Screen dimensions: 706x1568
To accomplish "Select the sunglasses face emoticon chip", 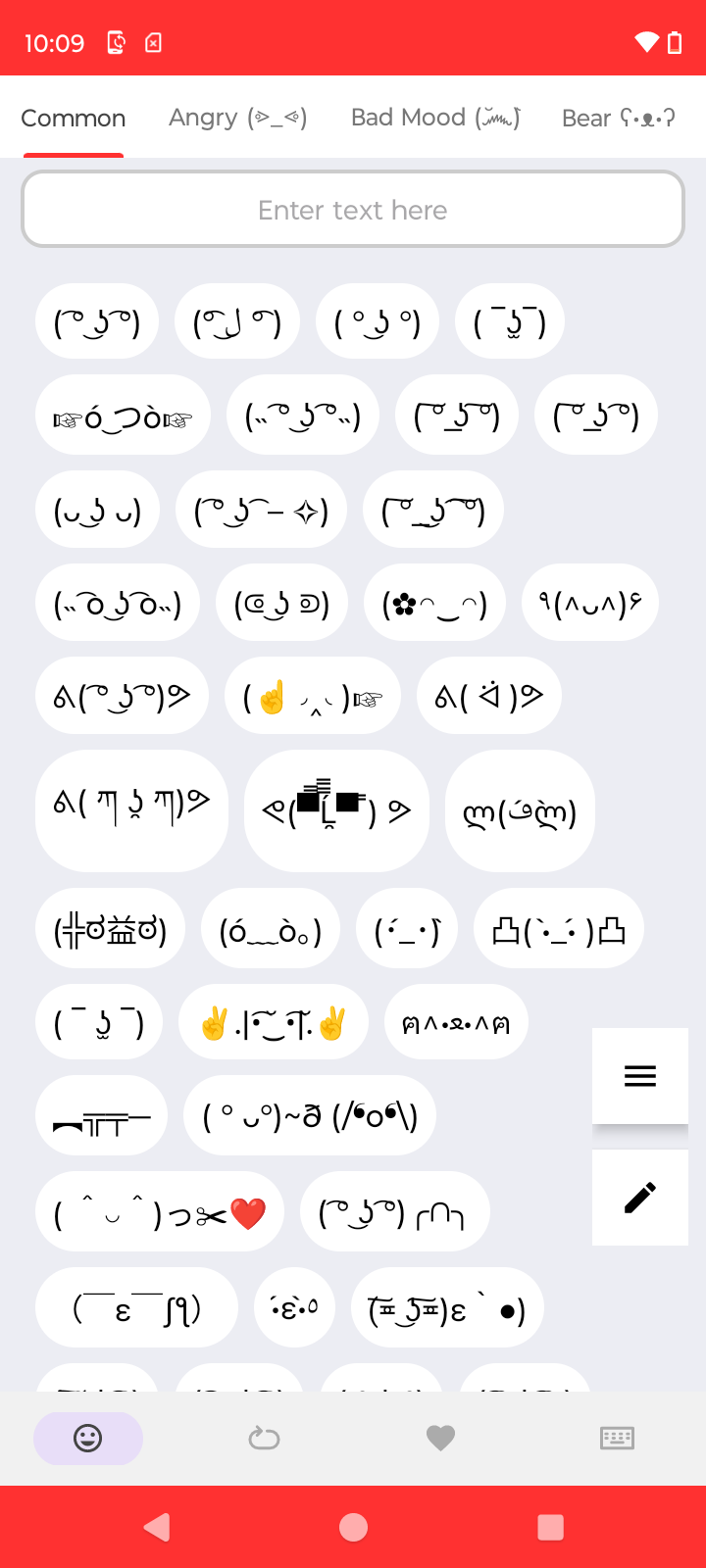I will pos(336,809).
